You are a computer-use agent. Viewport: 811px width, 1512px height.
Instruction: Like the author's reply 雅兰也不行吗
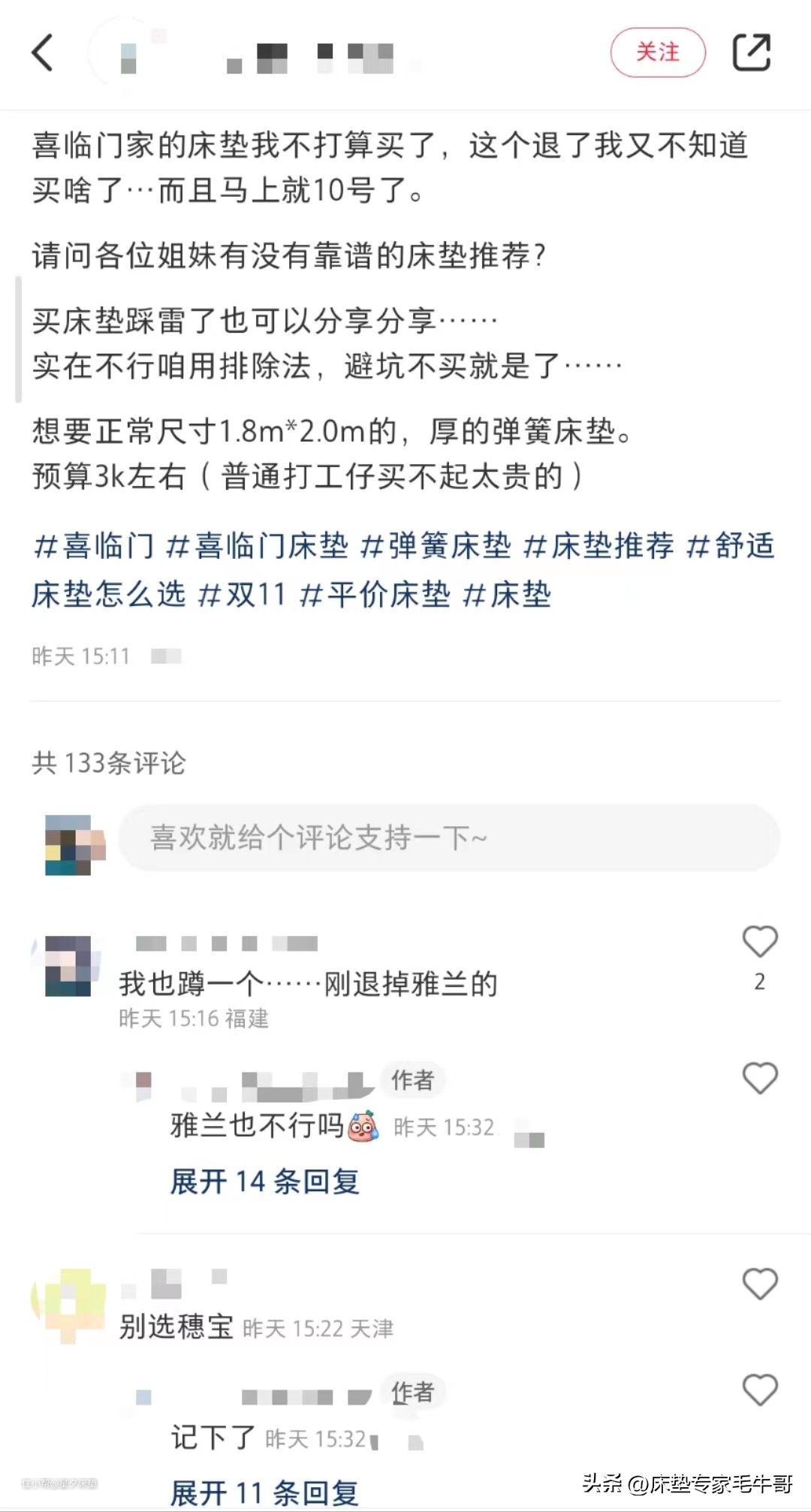759,1079
